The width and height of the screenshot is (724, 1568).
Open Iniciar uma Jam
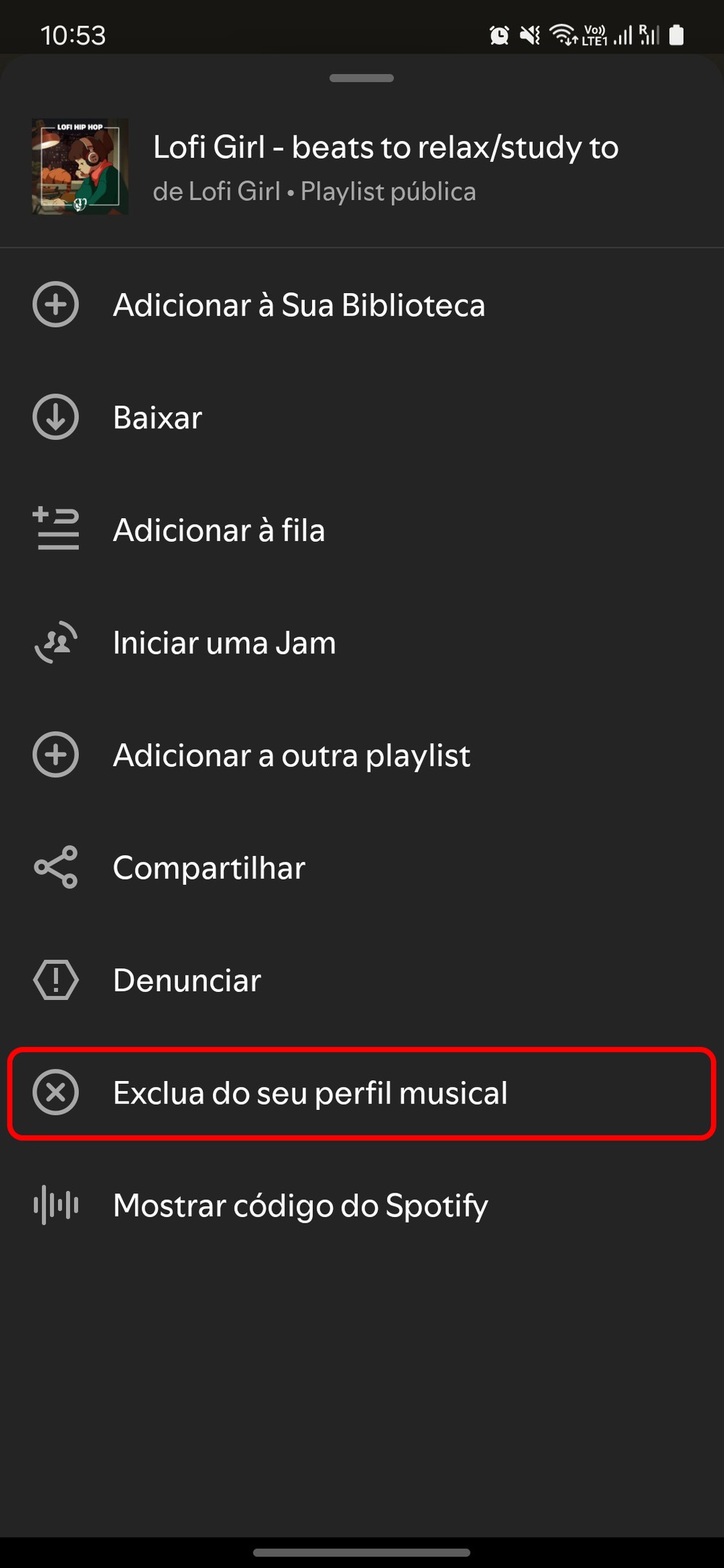pos(224,643)
